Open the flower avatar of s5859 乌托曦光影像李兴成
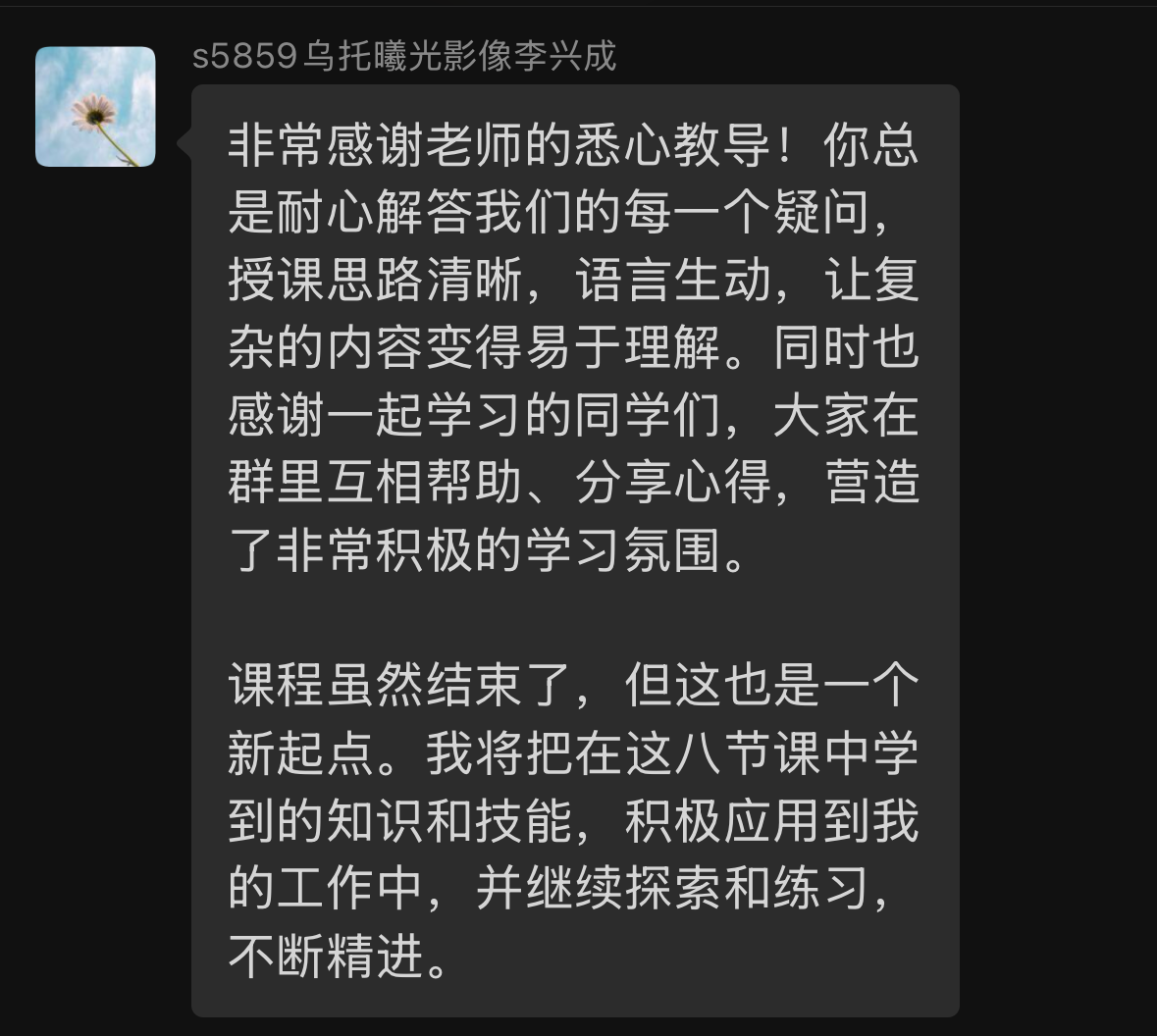1157x1036 pixels. click(x=95, y=107)
